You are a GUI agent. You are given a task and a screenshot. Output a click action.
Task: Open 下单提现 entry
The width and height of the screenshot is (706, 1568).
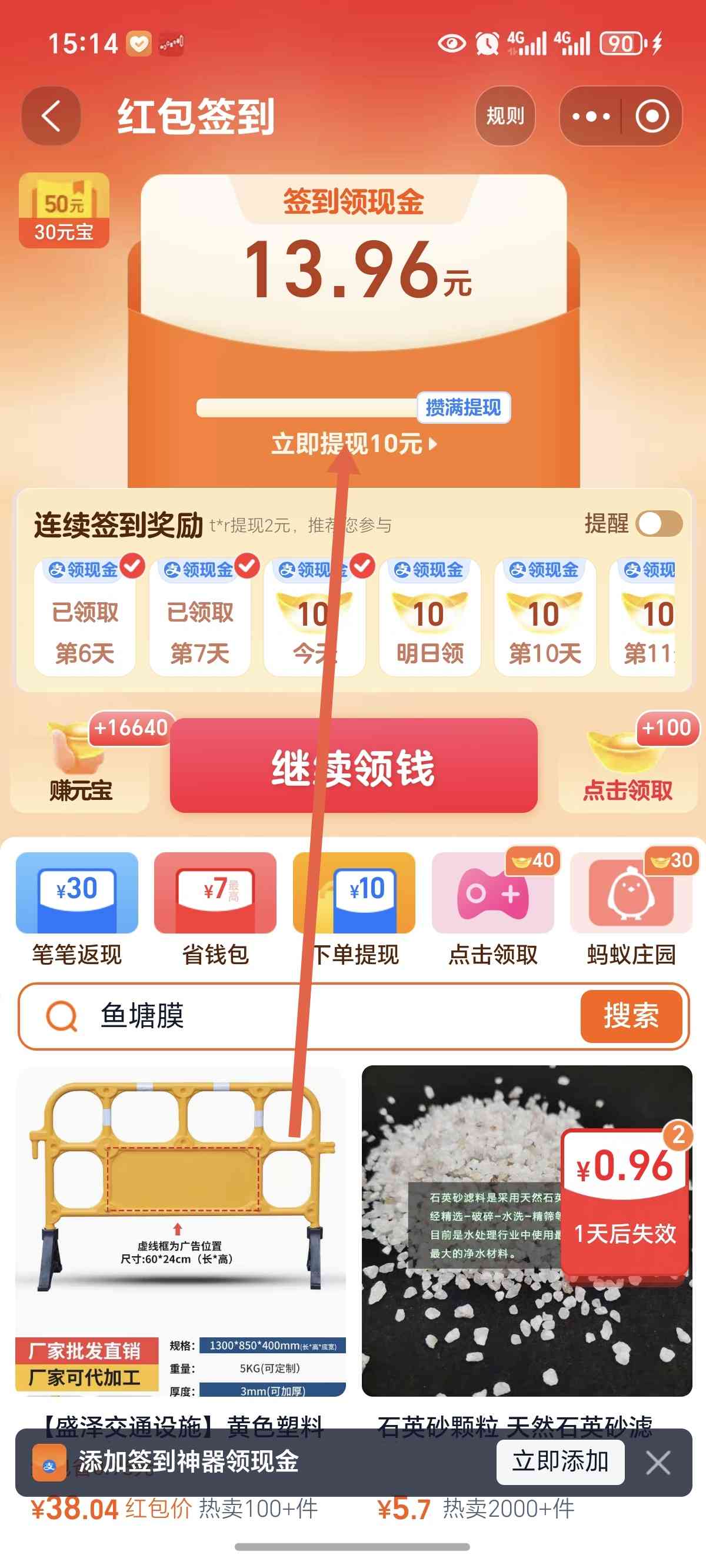coord(354,909)
